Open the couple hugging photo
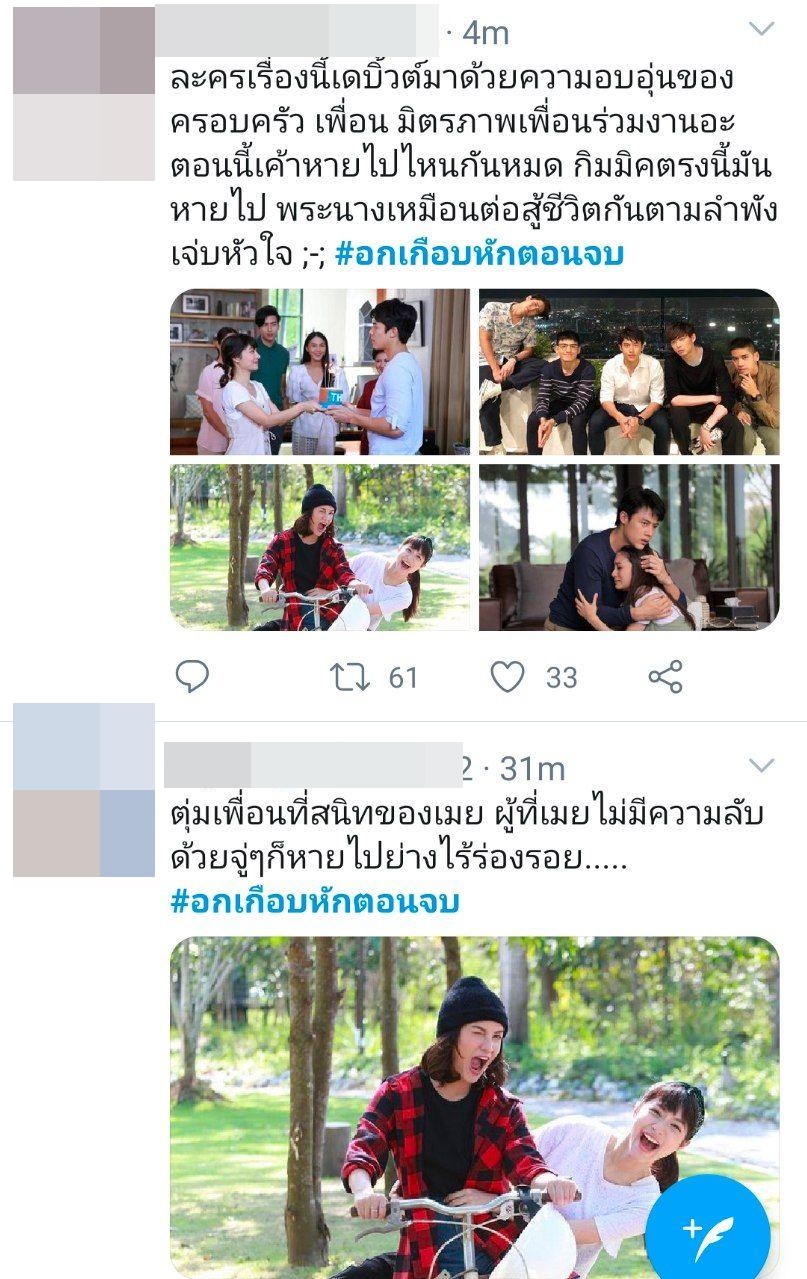 (x=628, y=547)
